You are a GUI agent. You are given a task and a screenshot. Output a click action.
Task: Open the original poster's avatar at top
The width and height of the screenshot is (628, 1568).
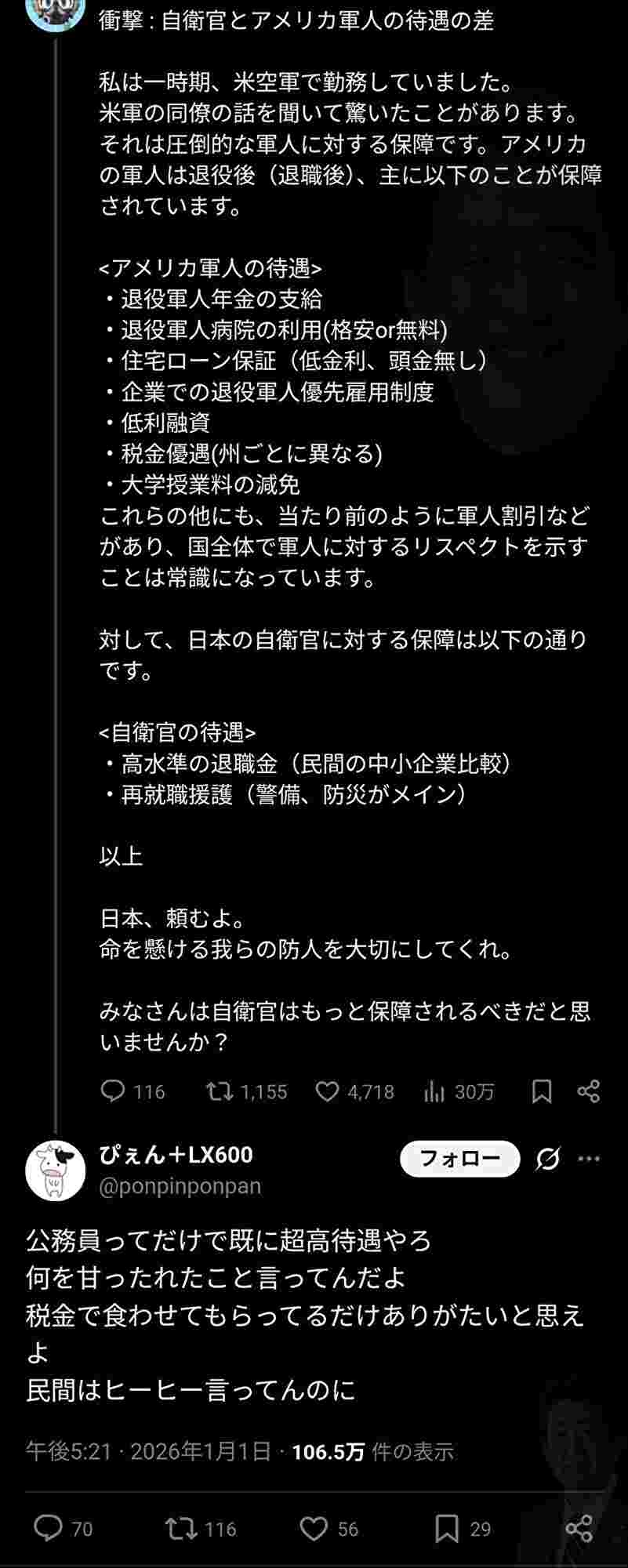(x=55, y=11)
